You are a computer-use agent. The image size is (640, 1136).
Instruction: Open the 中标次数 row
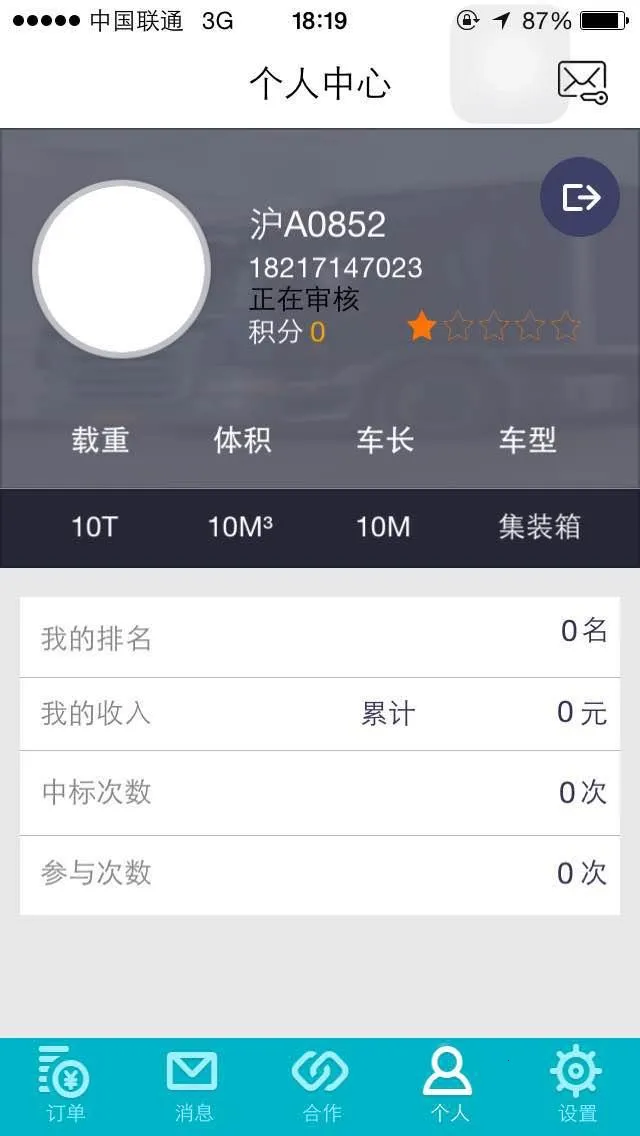coord(320,793)
